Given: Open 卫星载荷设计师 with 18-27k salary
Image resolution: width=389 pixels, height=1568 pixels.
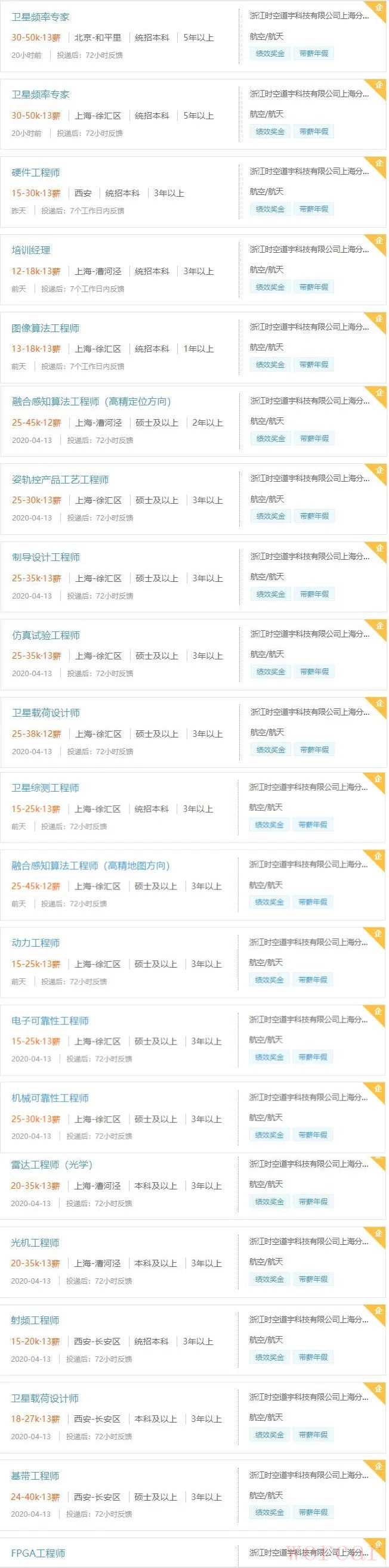Looking at the screenshot, I should tap(45, 1398).
